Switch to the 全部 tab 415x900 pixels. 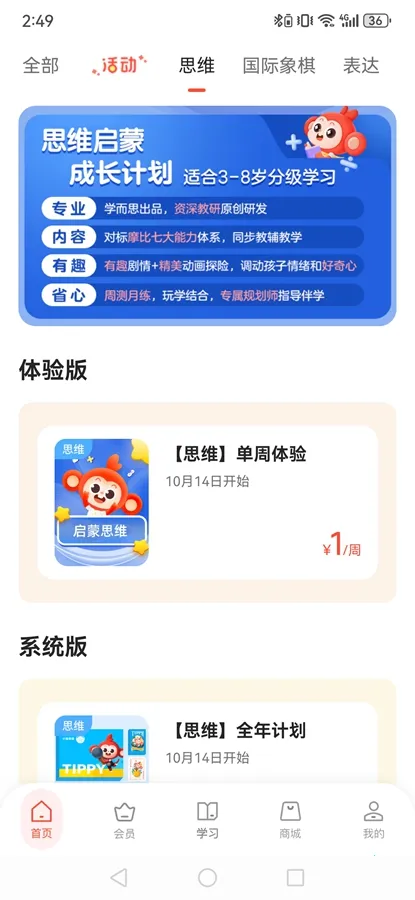(x=40, y=65)
